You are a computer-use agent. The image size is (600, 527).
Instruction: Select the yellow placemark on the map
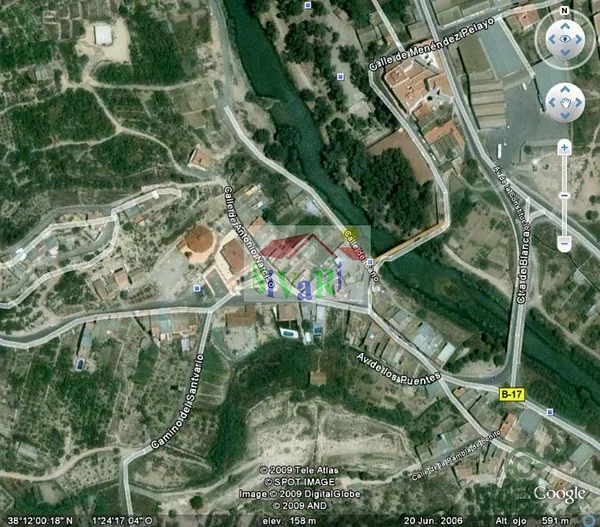[x=350, y=235]
